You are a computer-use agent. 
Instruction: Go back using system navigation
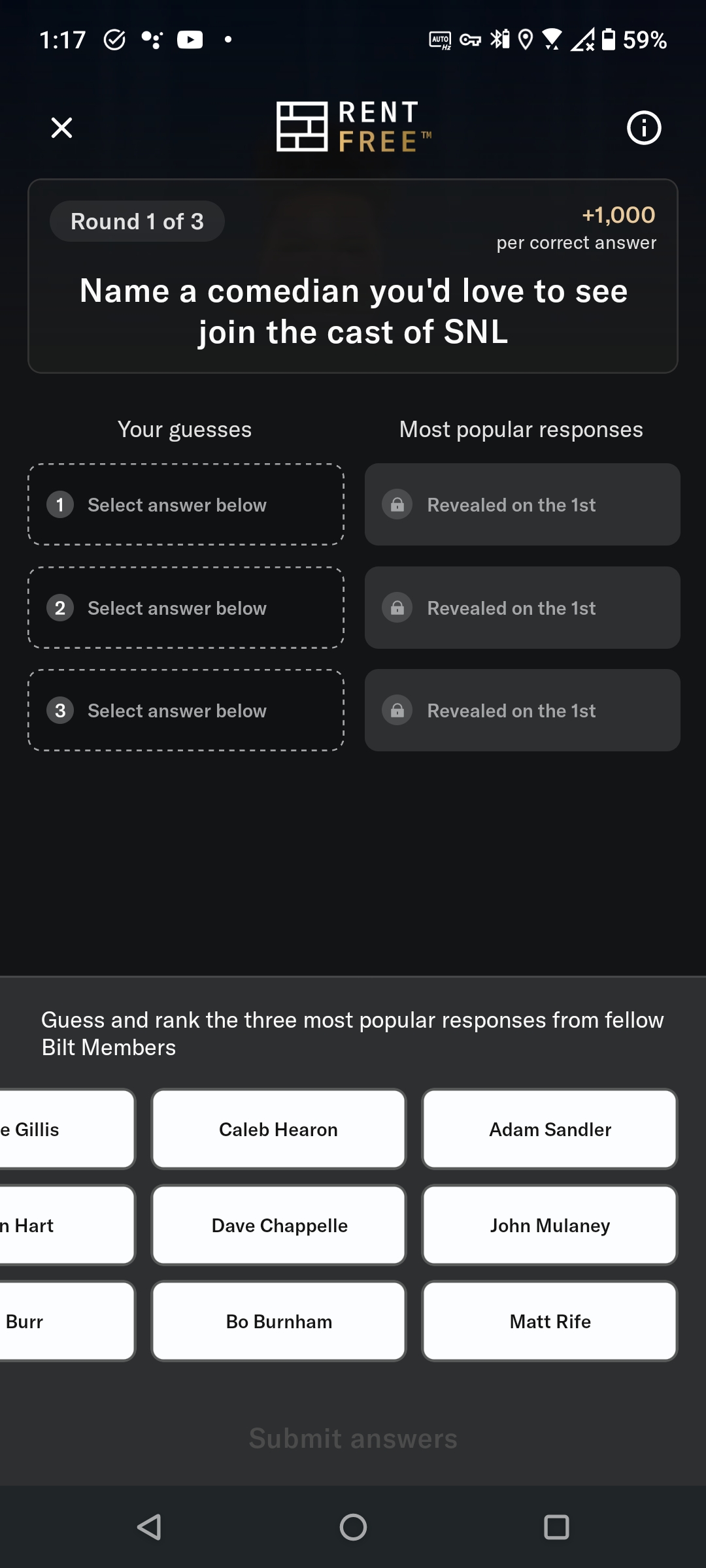149,1527
